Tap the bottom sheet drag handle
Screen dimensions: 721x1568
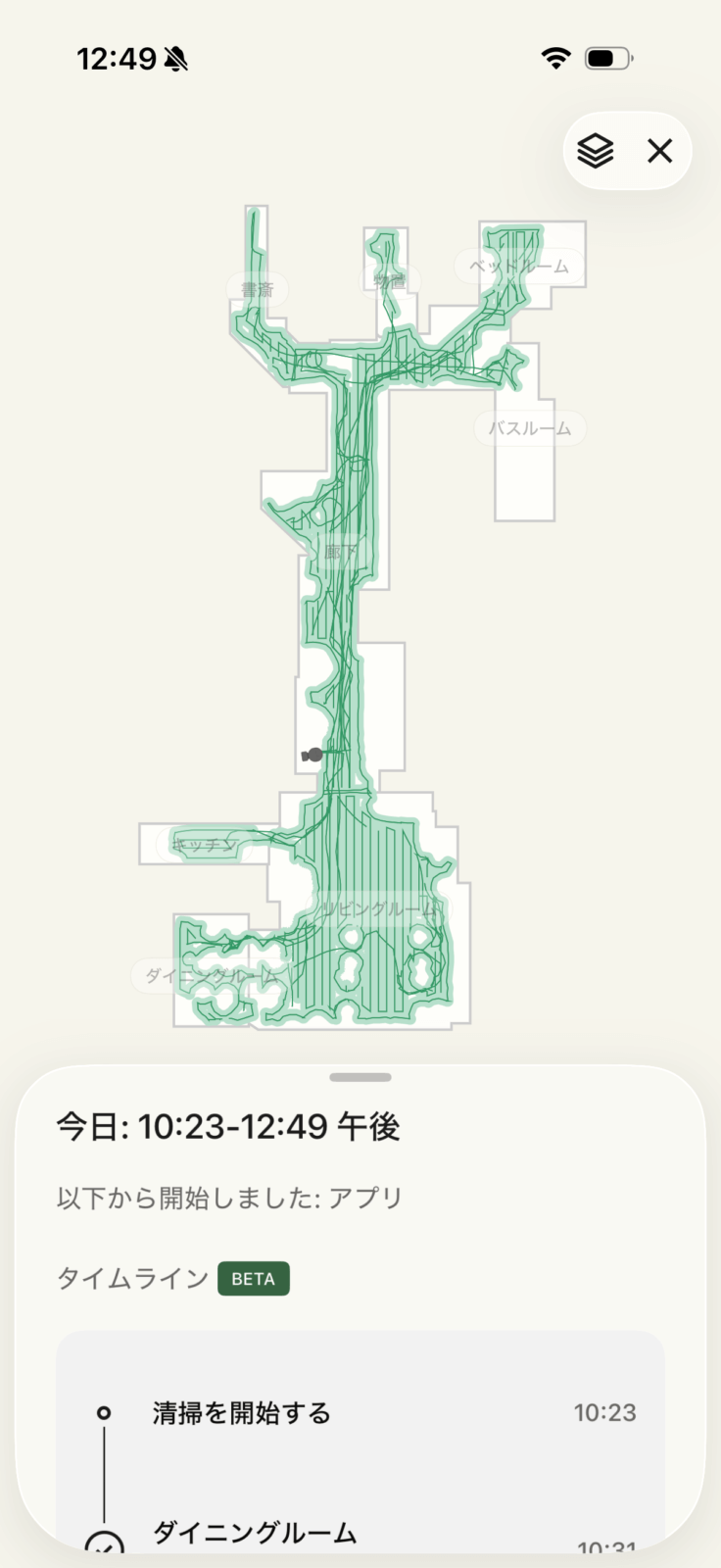click(360, 1077)
